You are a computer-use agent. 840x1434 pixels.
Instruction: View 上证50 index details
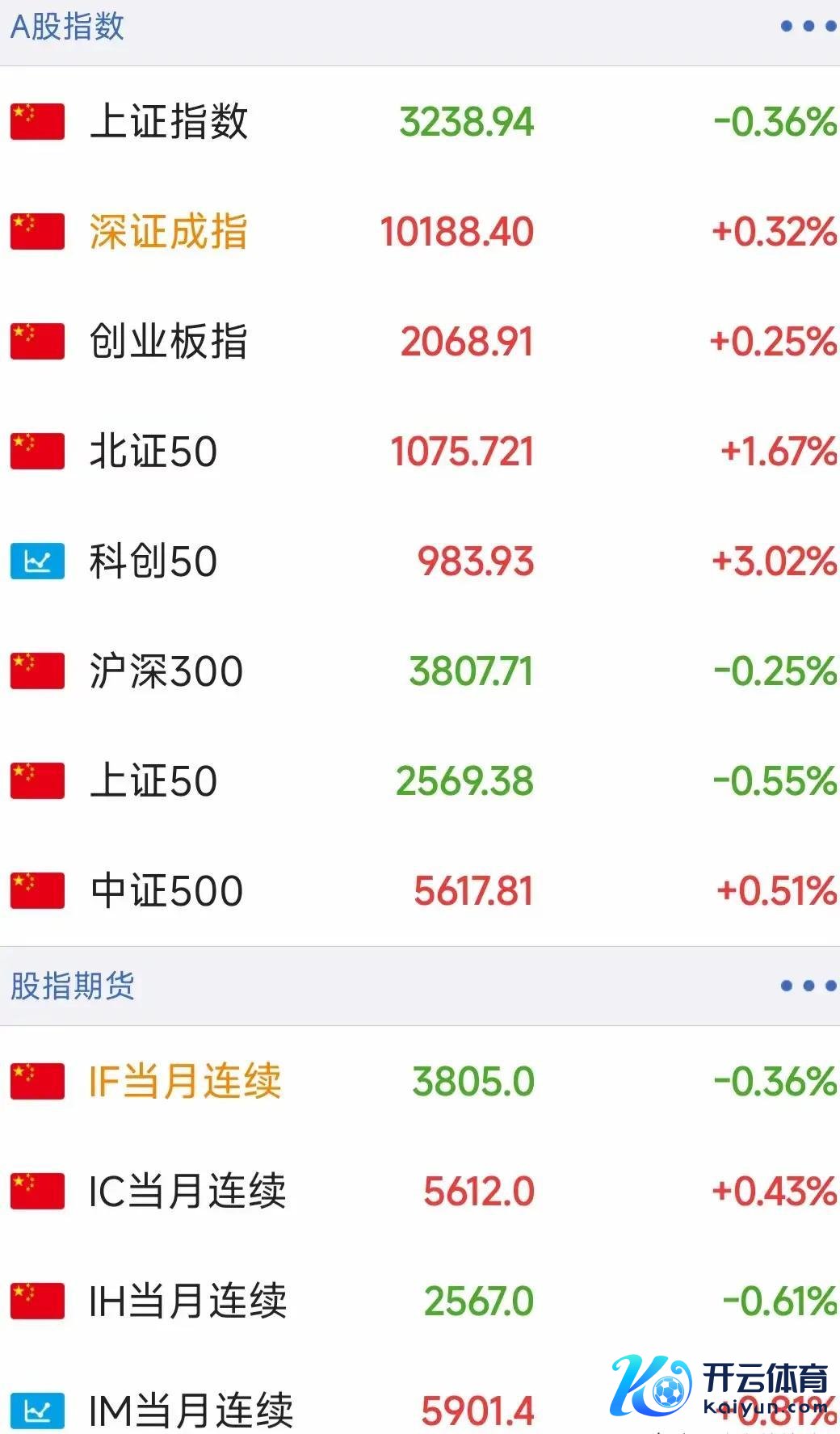click(x=153, y=781)
